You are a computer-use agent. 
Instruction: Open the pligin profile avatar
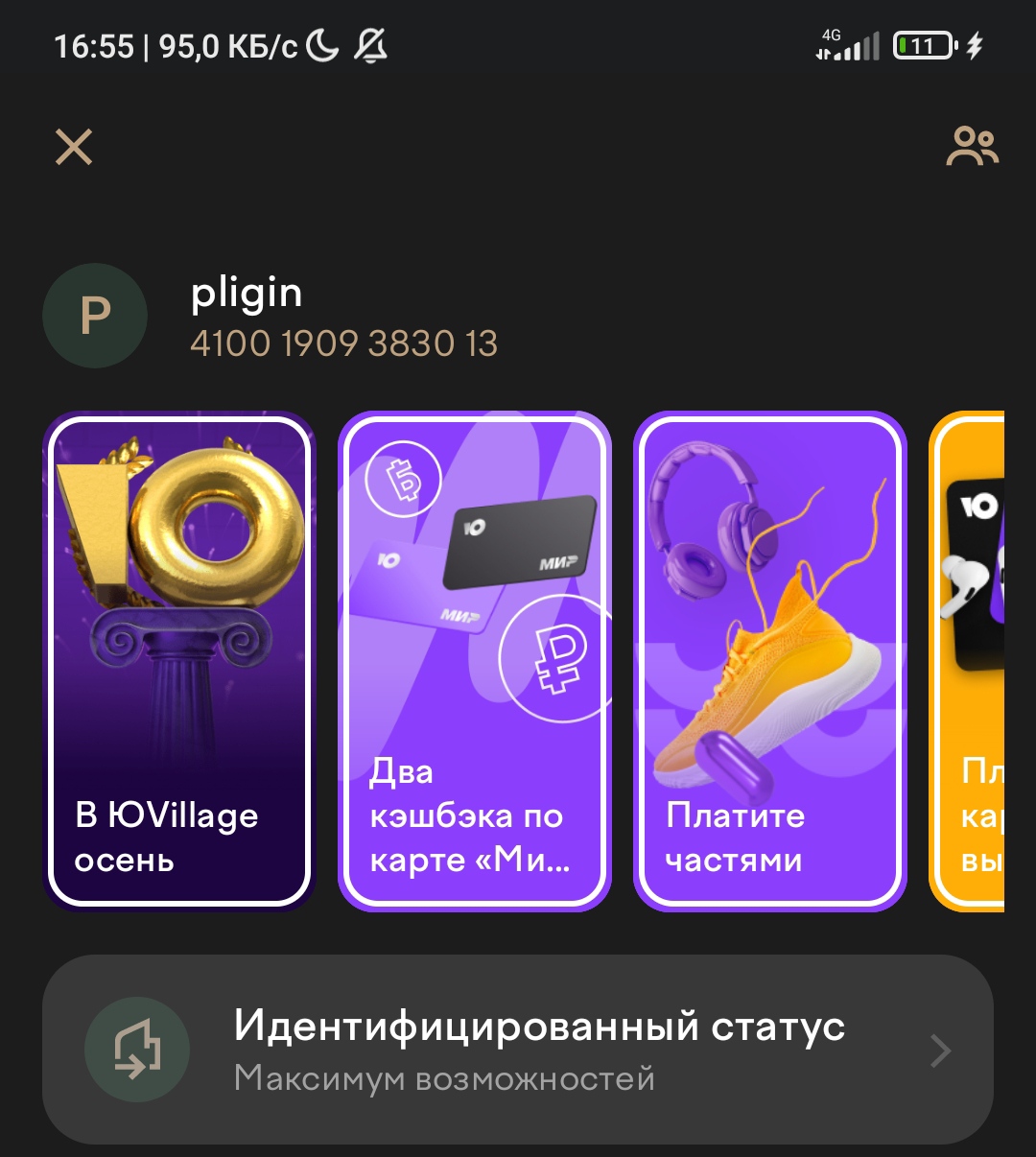tap(95, 316)
